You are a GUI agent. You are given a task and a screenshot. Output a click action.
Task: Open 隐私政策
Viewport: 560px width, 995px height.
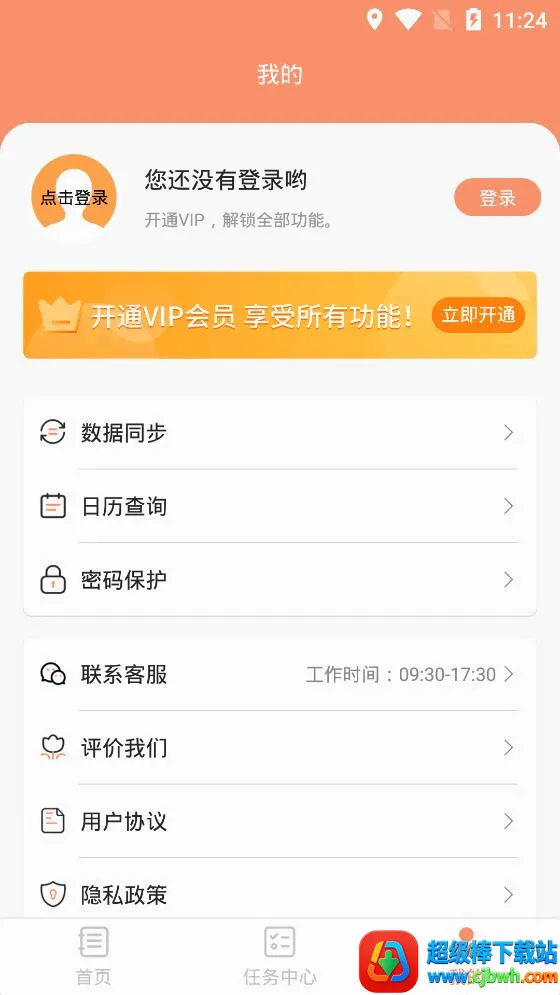(x=280, y=894)
